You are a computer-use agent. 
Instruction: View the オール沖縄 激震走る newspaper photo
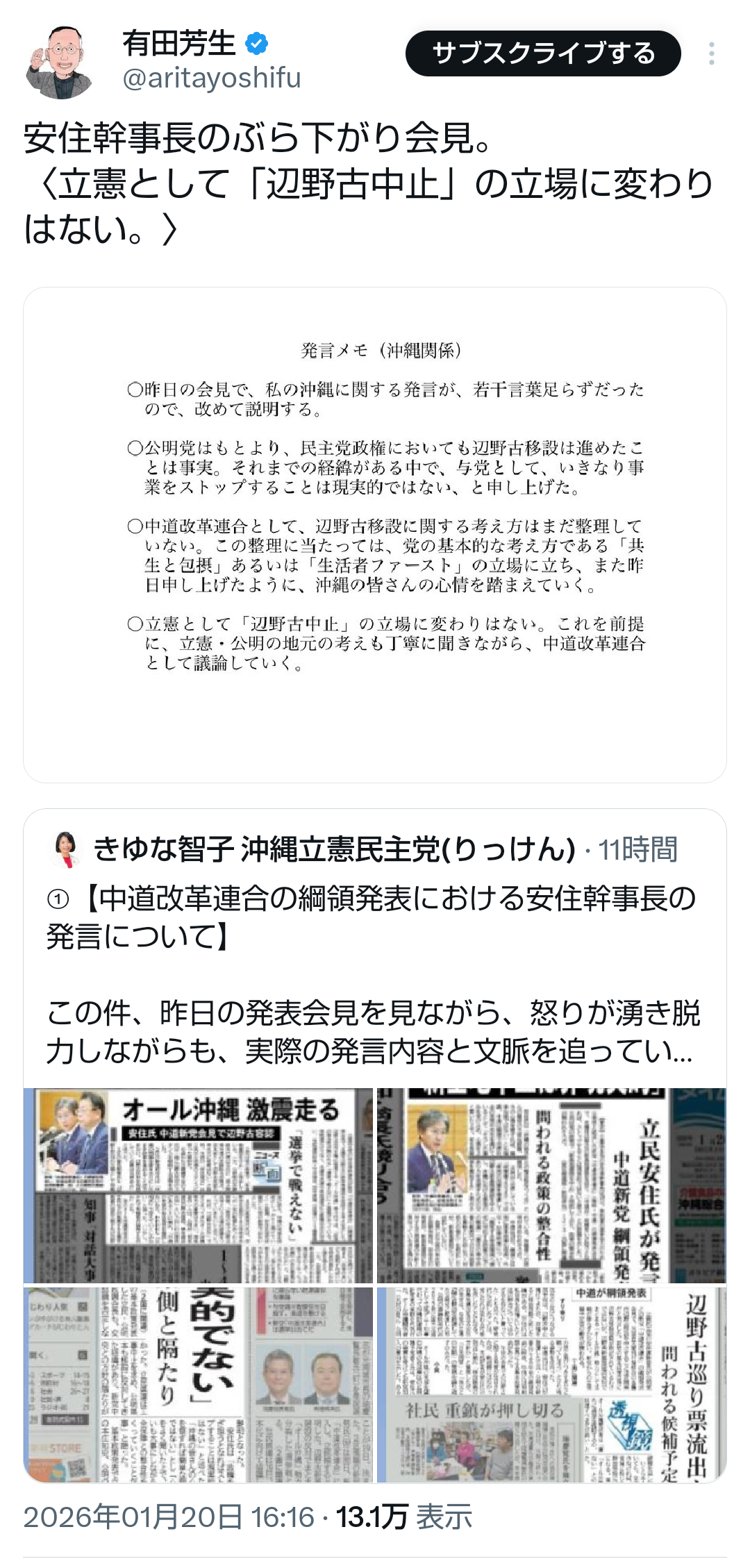point(199,1185)
